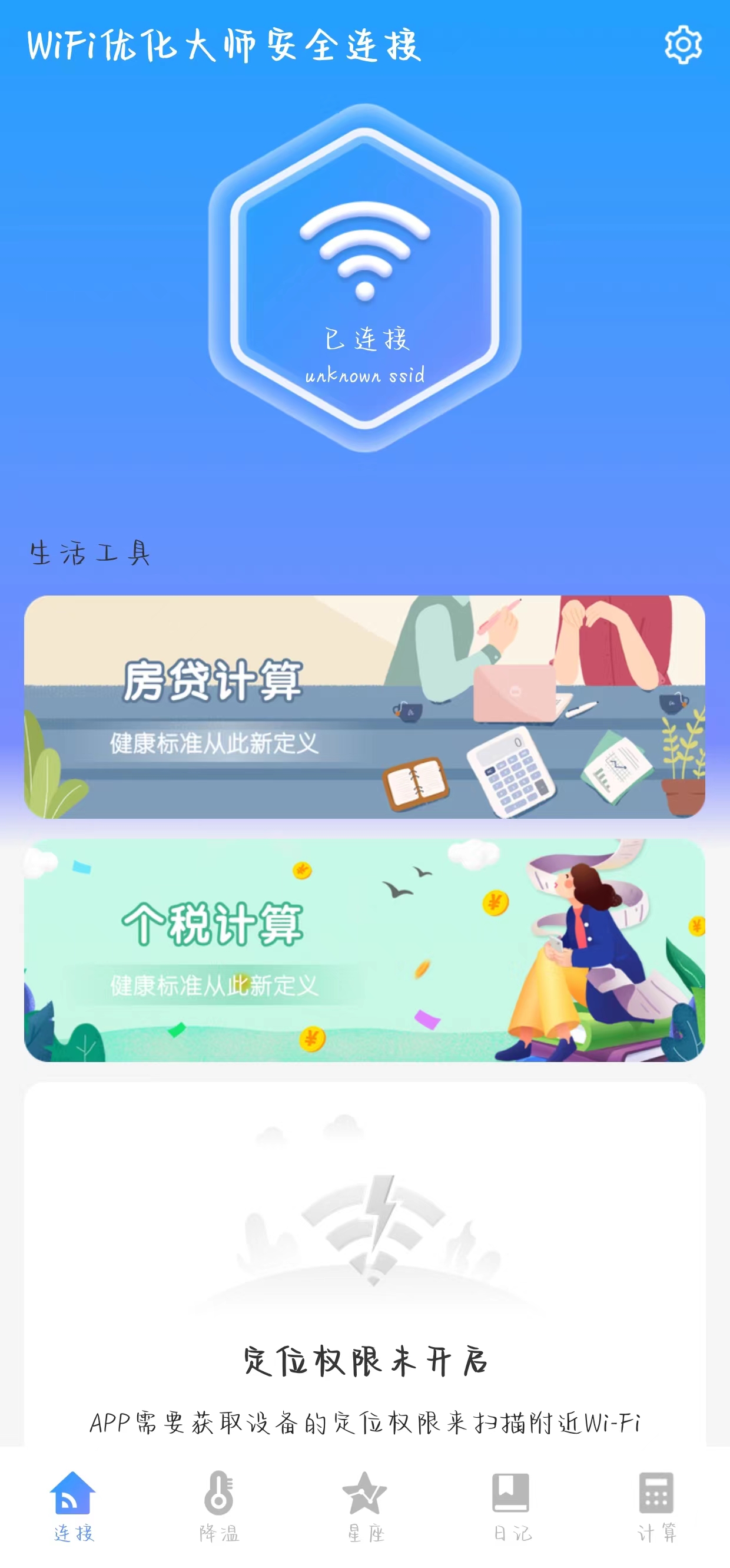Viewport: 730px width, 1568px height.
Task: Switch to the 星座 tab
Action: click(x=365, y=1506)
